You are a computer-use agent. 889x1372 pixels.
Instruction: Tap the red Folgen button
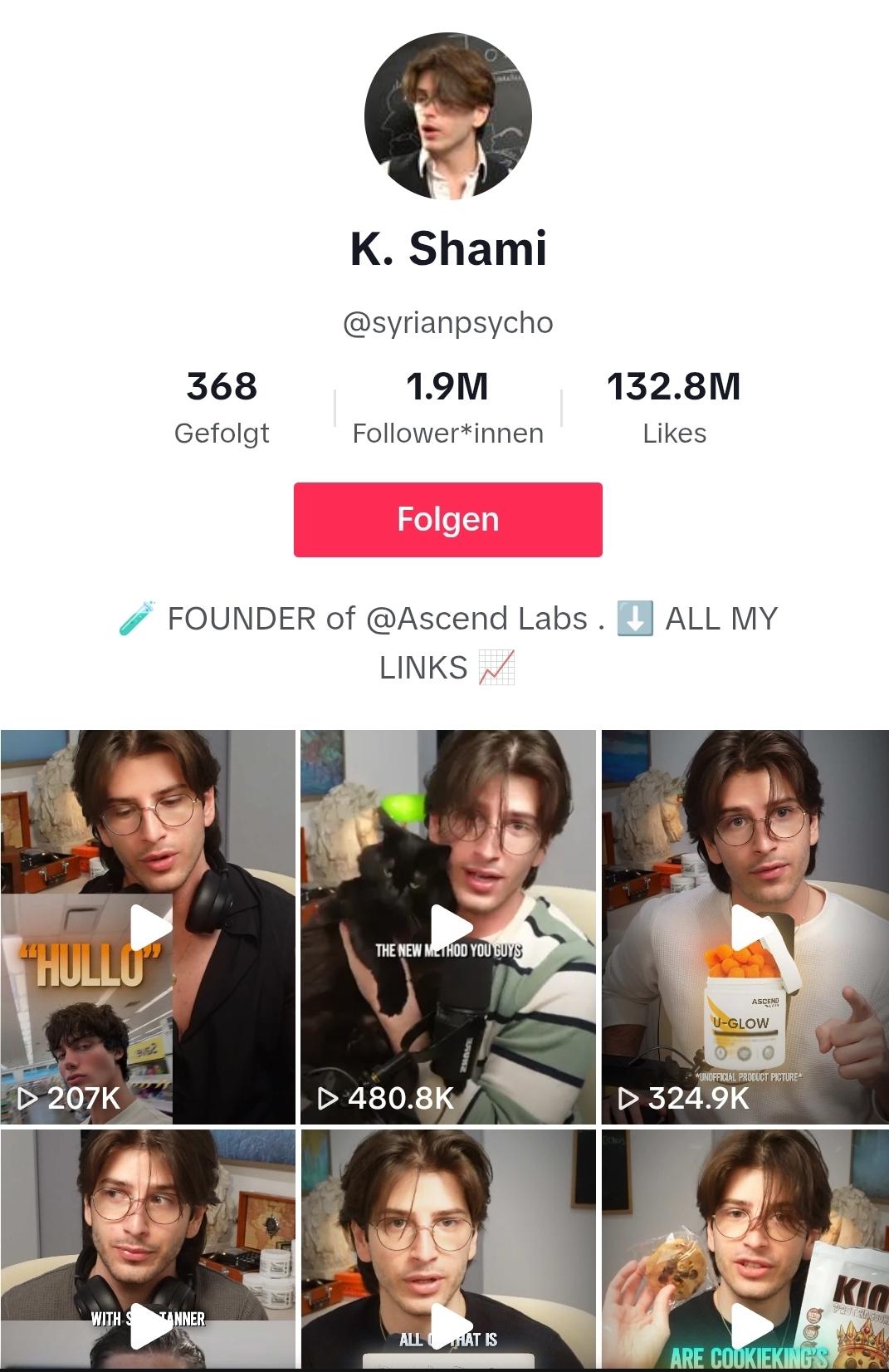(x=447, y=519)
